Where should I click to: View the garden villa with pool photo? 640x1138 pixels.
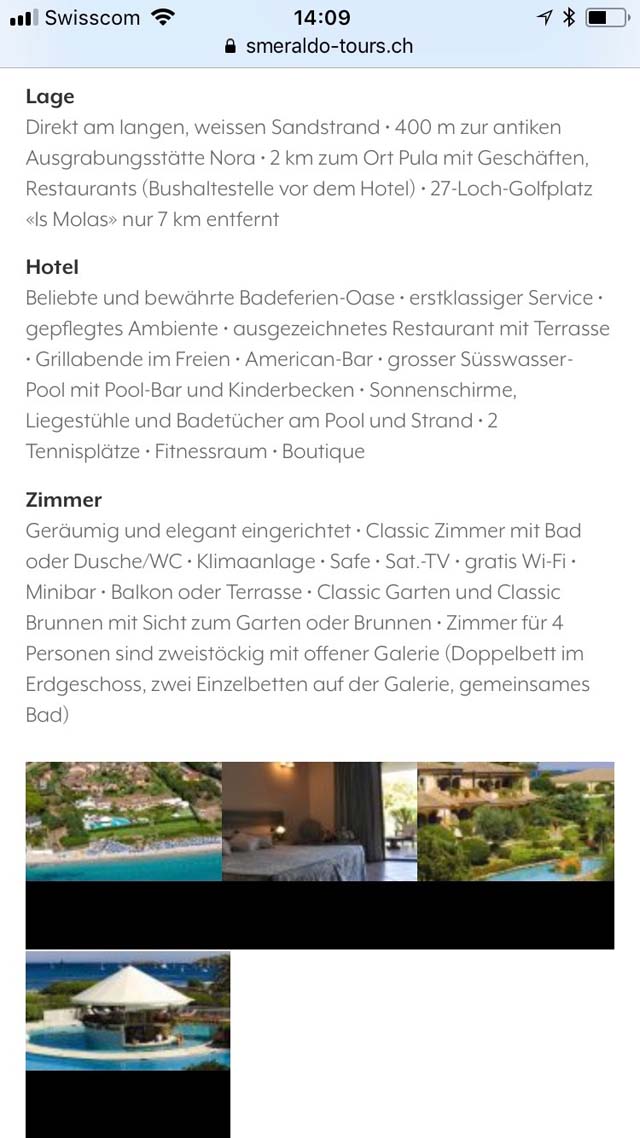(516, 821)
